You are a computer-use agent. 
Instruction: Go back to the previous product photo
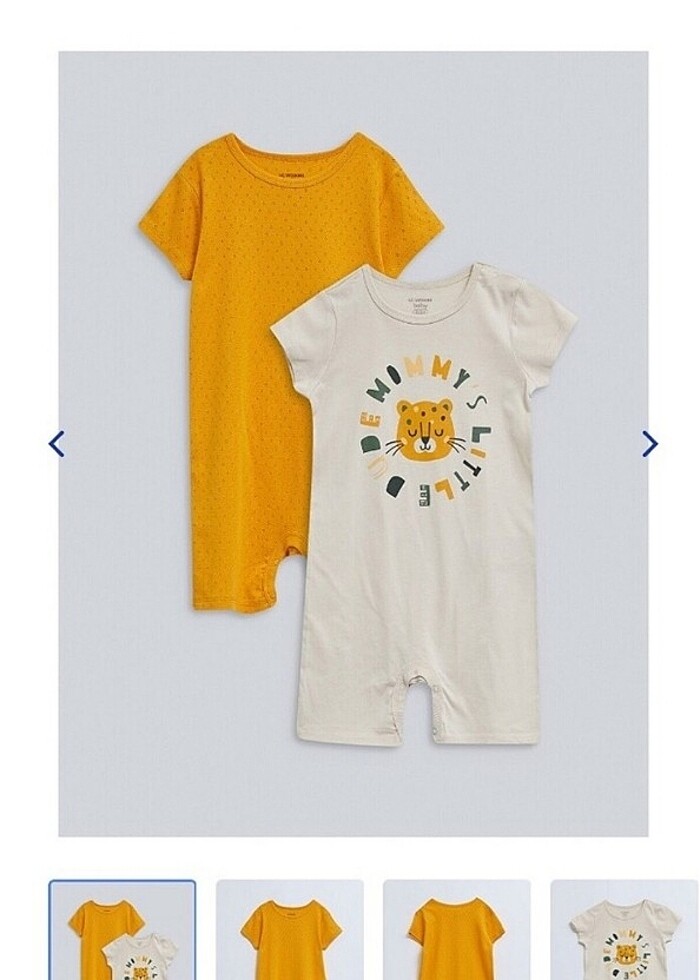[x=57, y=443]
